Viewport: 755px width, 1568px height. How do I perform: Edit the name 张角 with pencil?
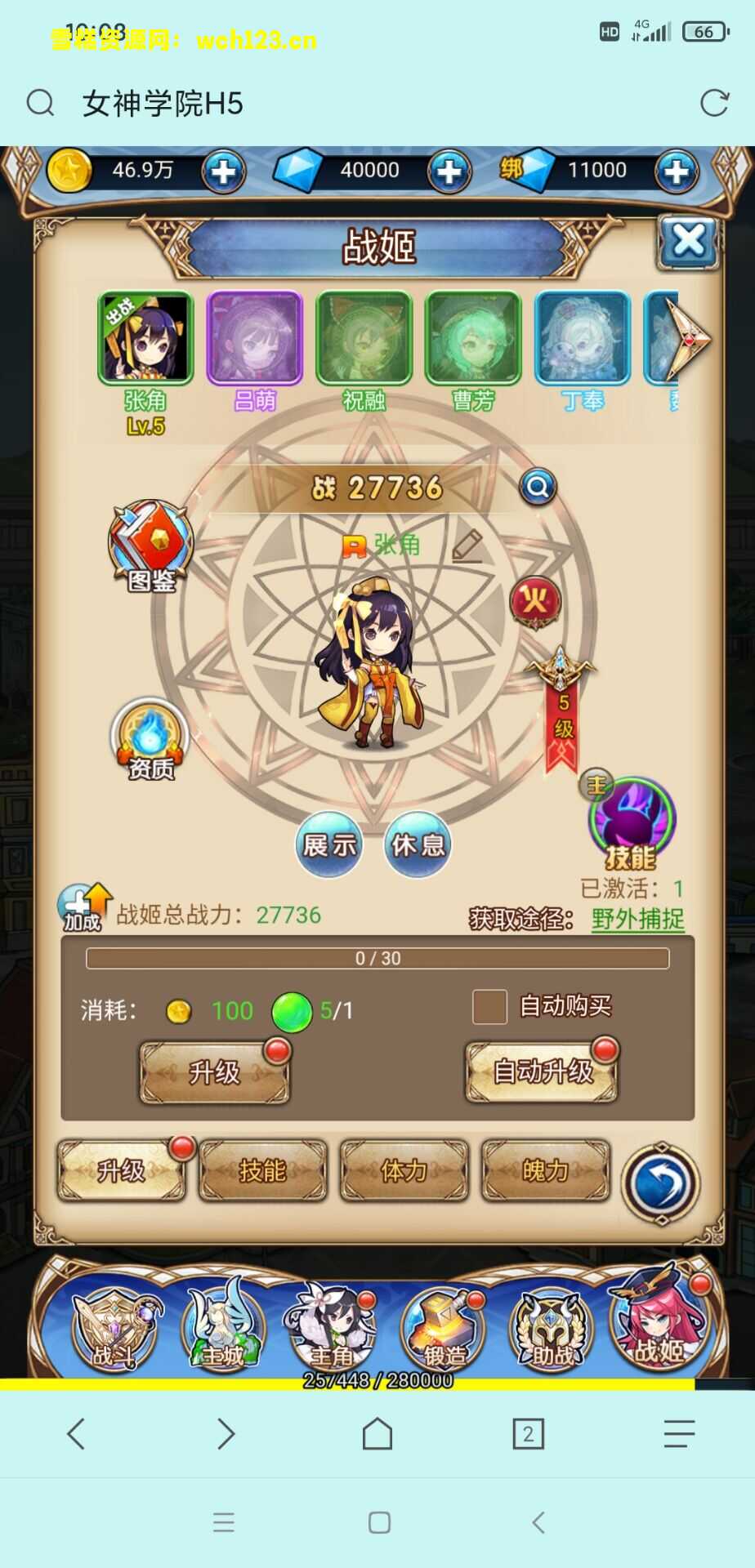pyautogui.click(x=467, y=546)
